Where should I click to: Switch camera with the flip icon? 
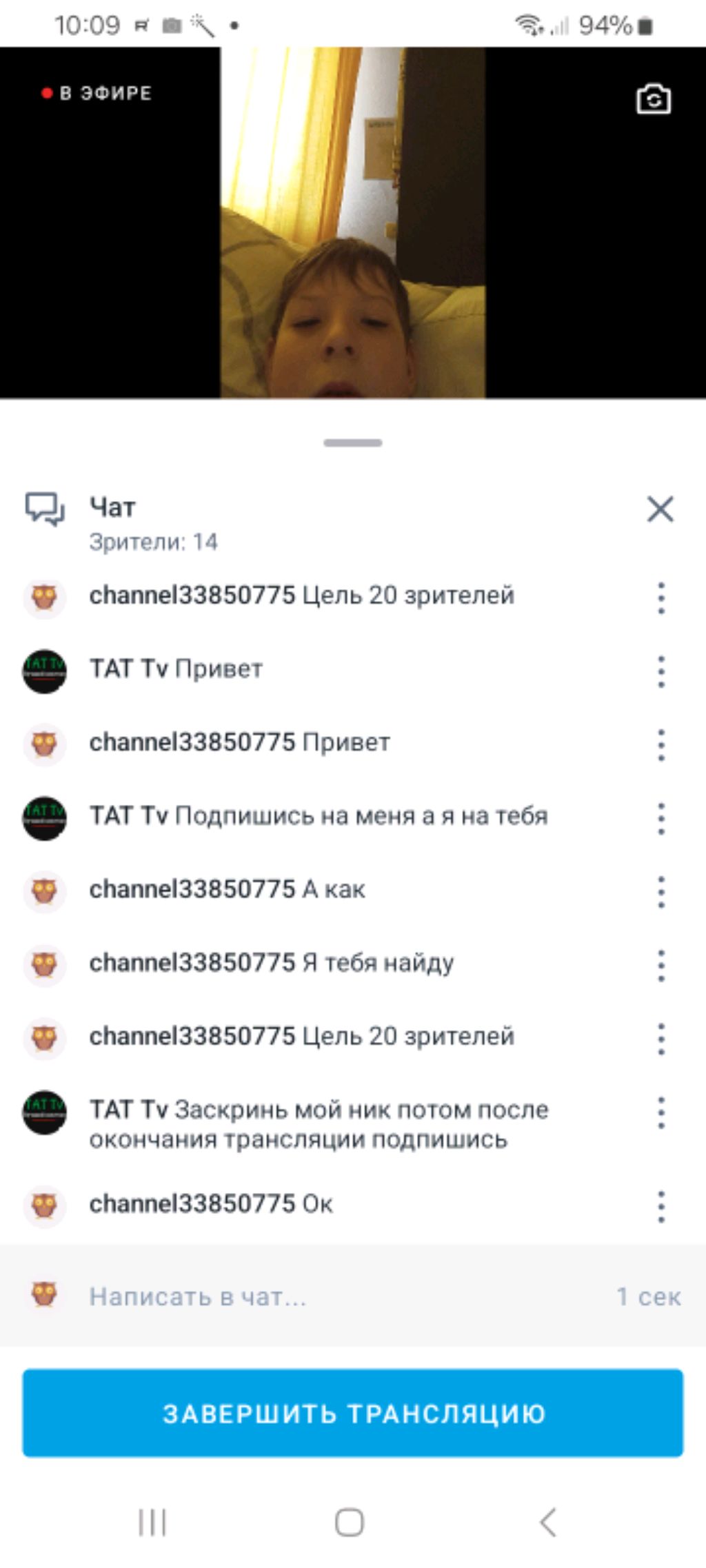653,99
